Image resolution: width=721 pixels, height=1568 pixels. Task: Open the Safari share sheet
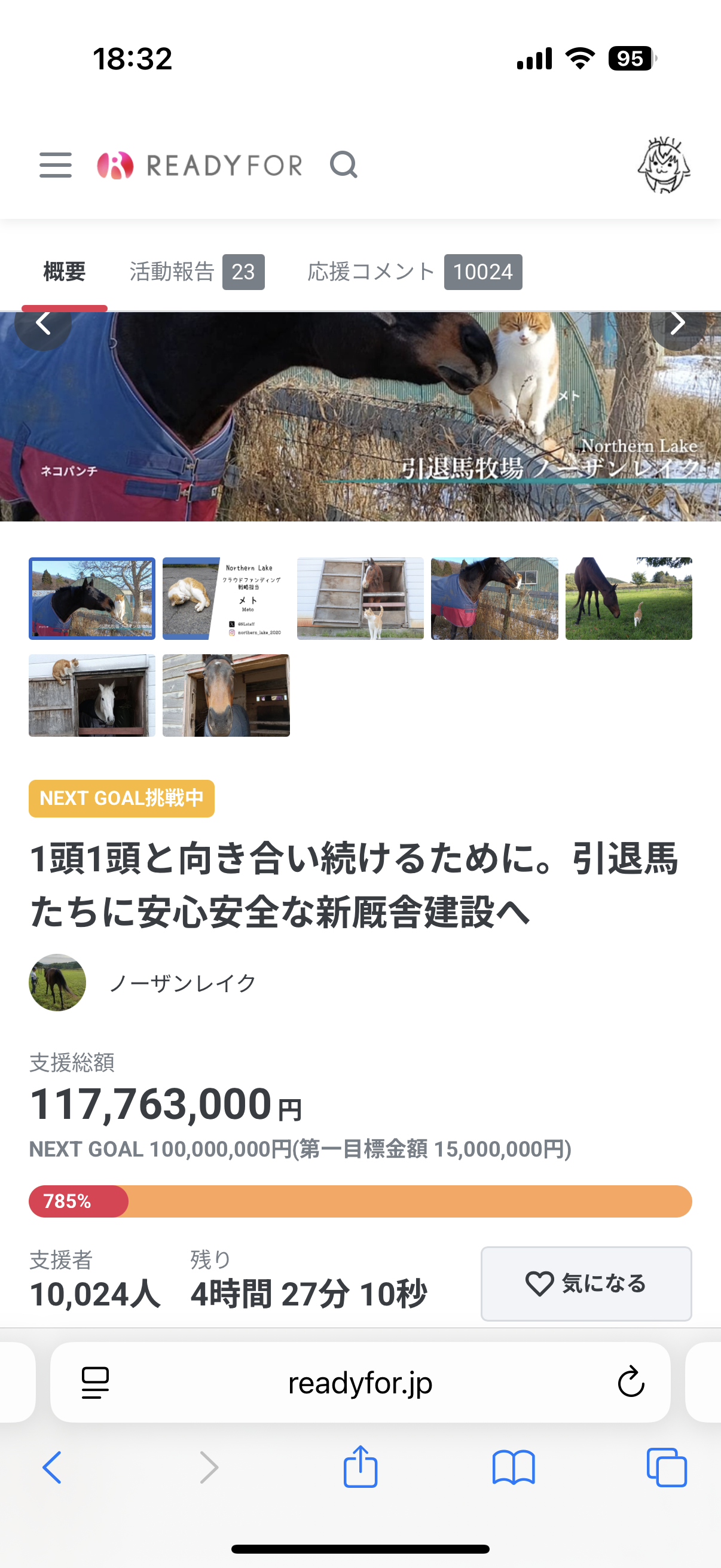[x=360, y=1467]
